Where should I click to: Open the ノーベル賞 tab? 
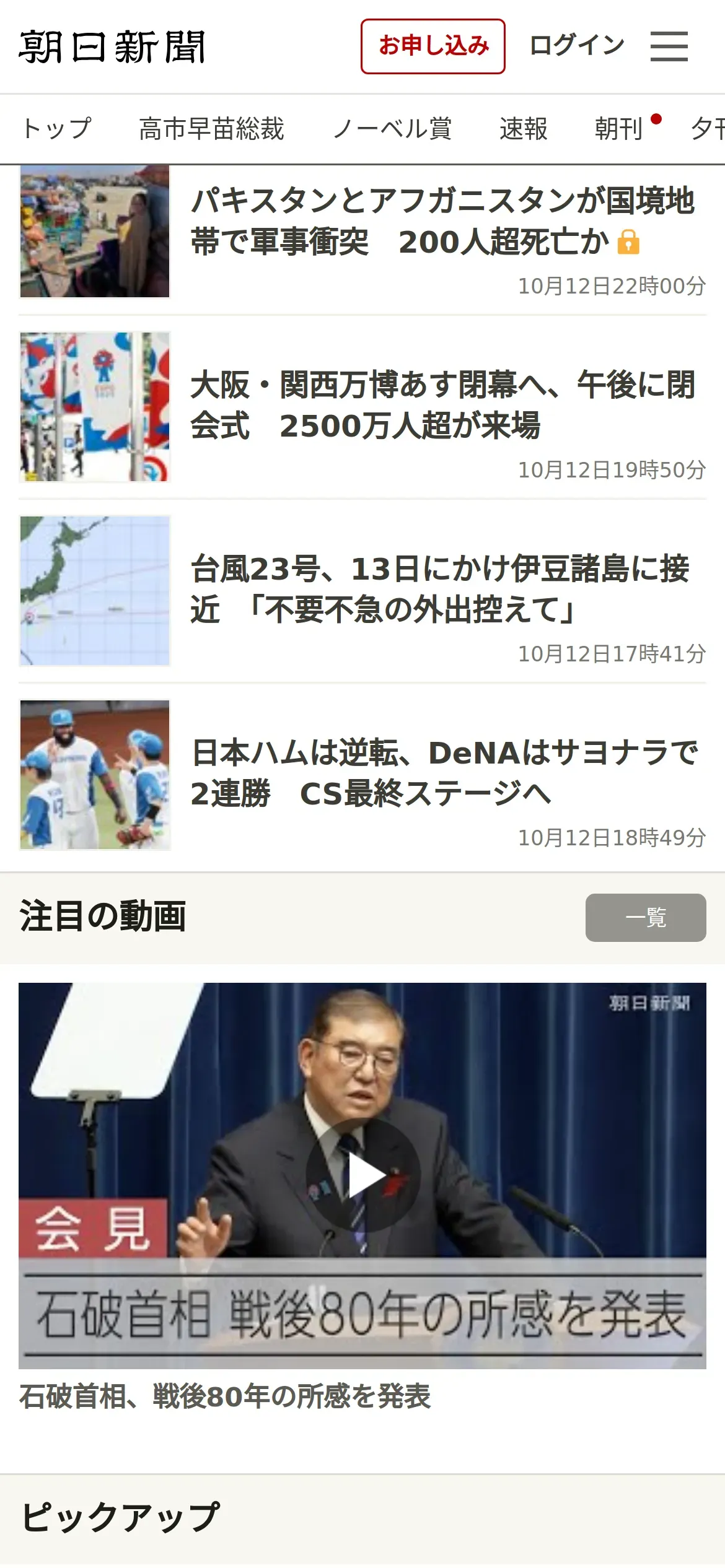point(392,129)
